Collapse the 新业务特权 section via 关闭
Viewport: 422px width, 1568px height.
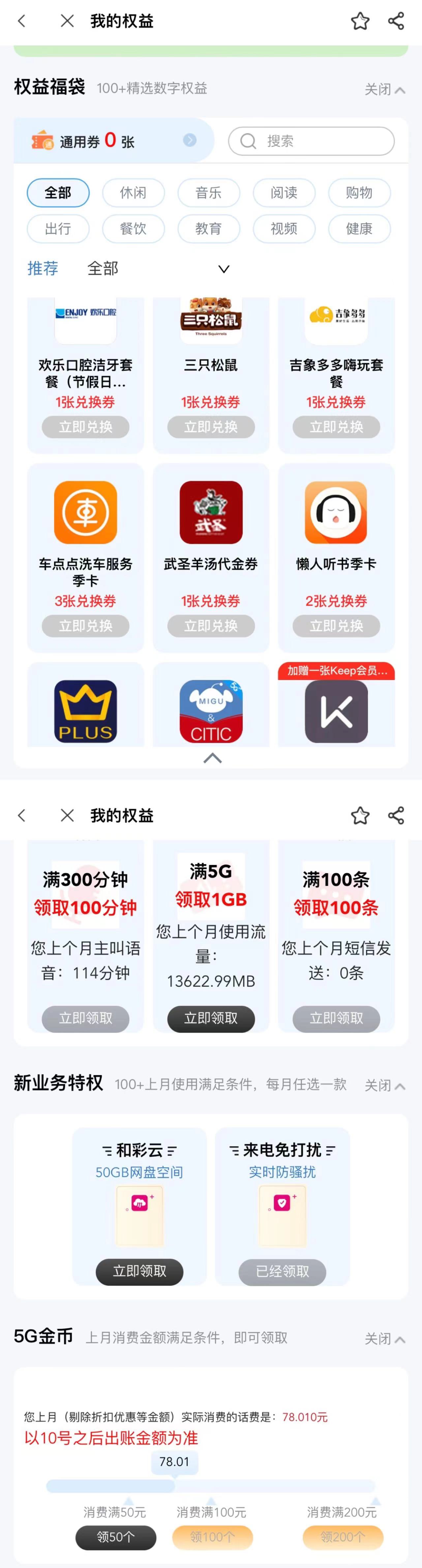384,1086
